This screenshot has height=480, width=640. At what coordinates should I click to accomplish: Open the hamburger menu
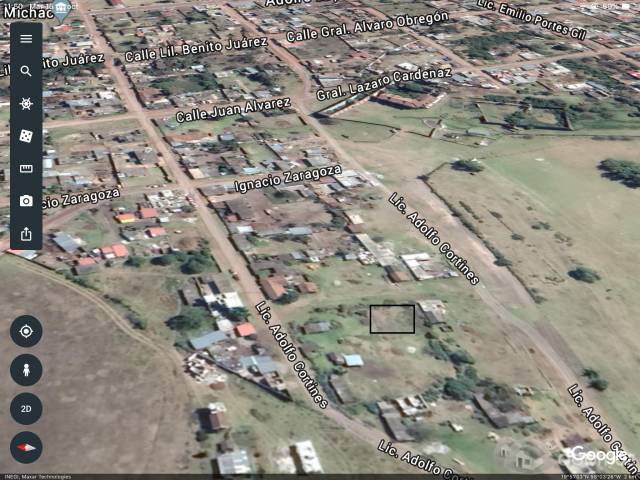tap(26, 39)
